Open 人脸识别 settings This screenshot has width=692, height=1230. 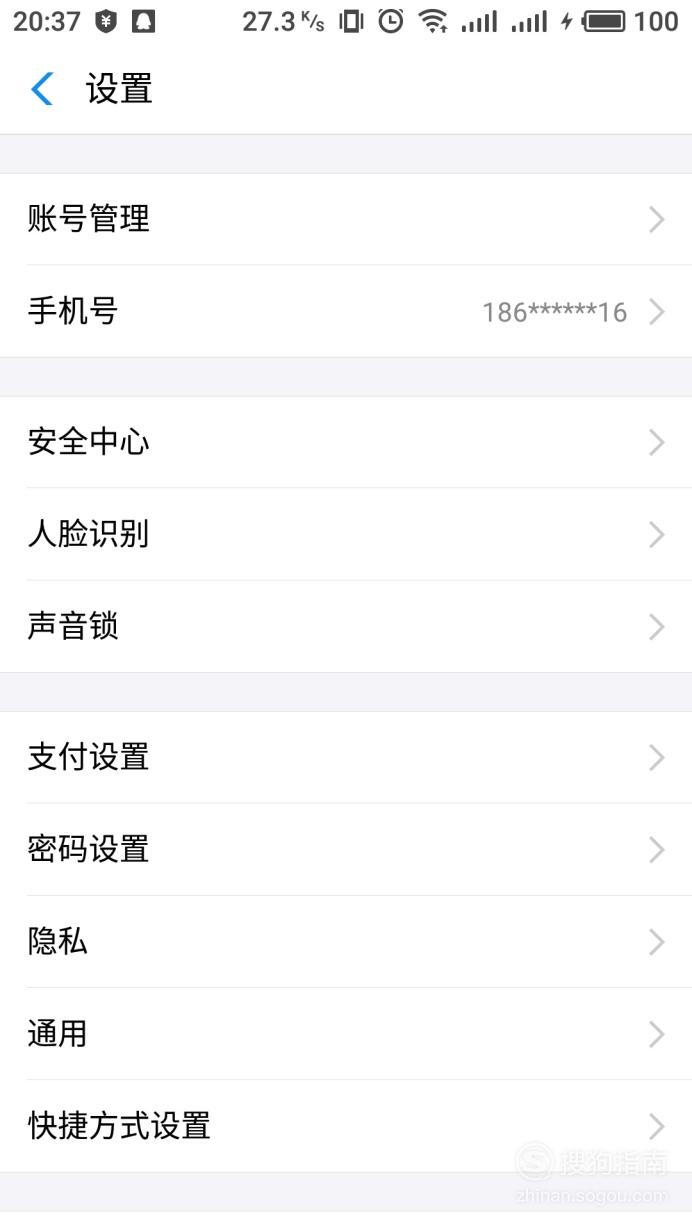click(x=346, y=534)
